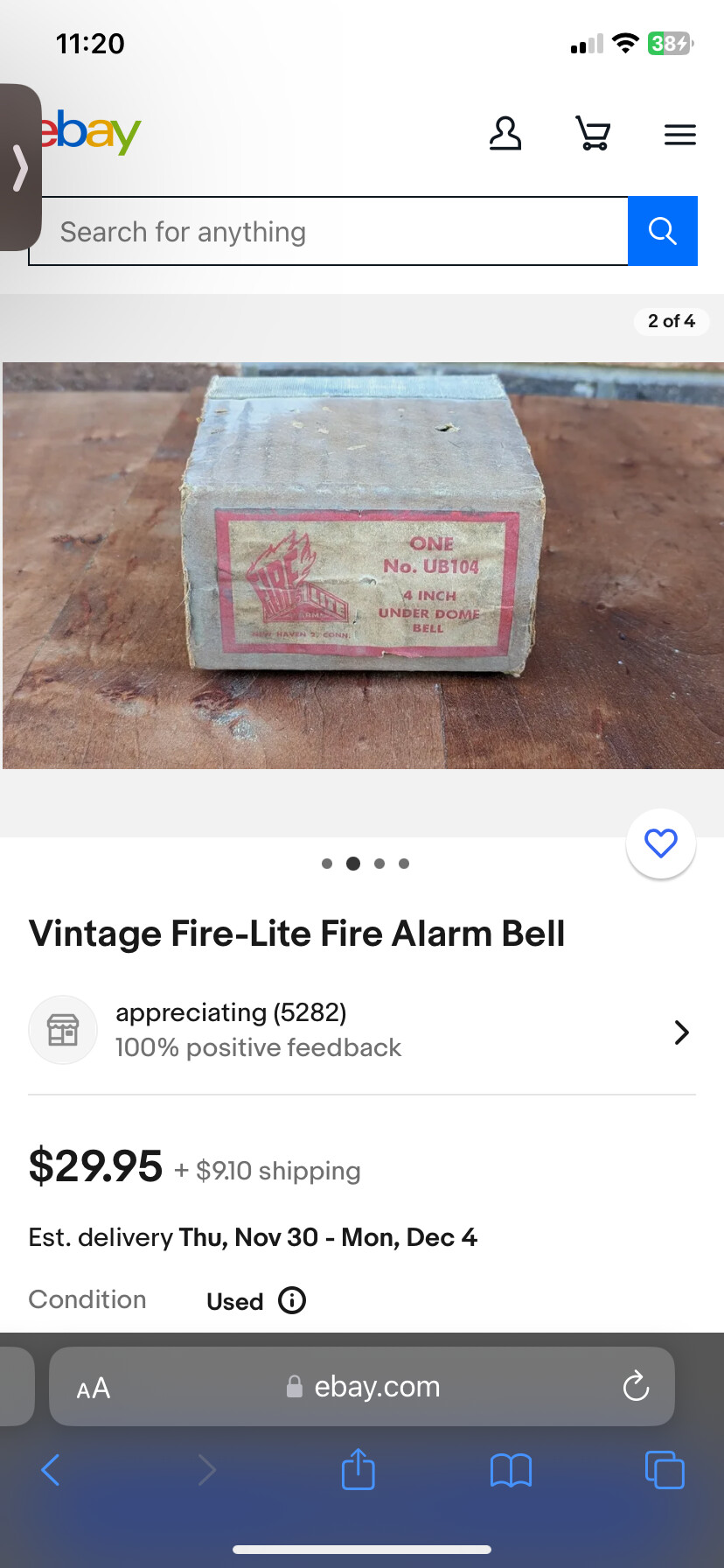
Task: Go to the eBay home logo
Action: [92, 131]
